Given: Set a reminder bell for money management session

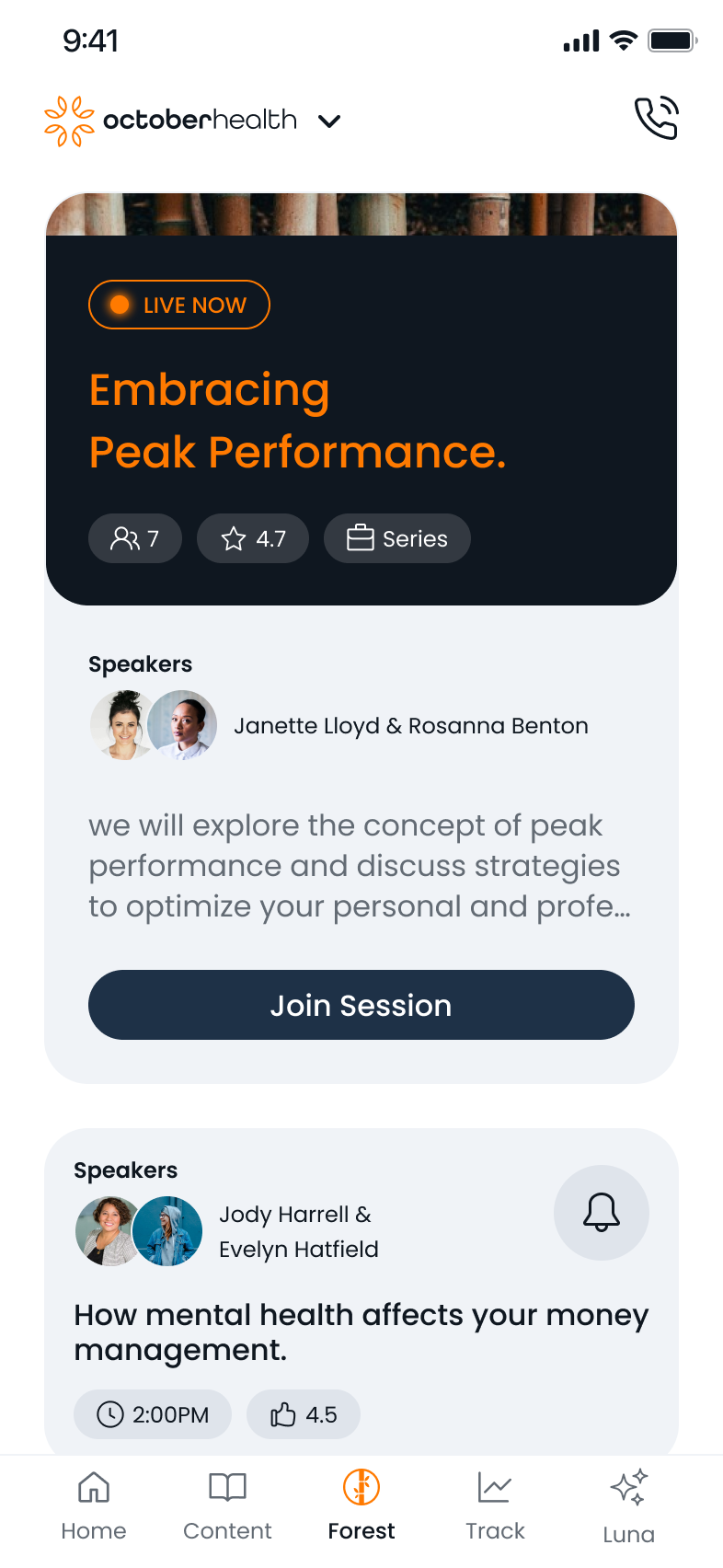Looking at the screenshot, I should [602, 1213].
